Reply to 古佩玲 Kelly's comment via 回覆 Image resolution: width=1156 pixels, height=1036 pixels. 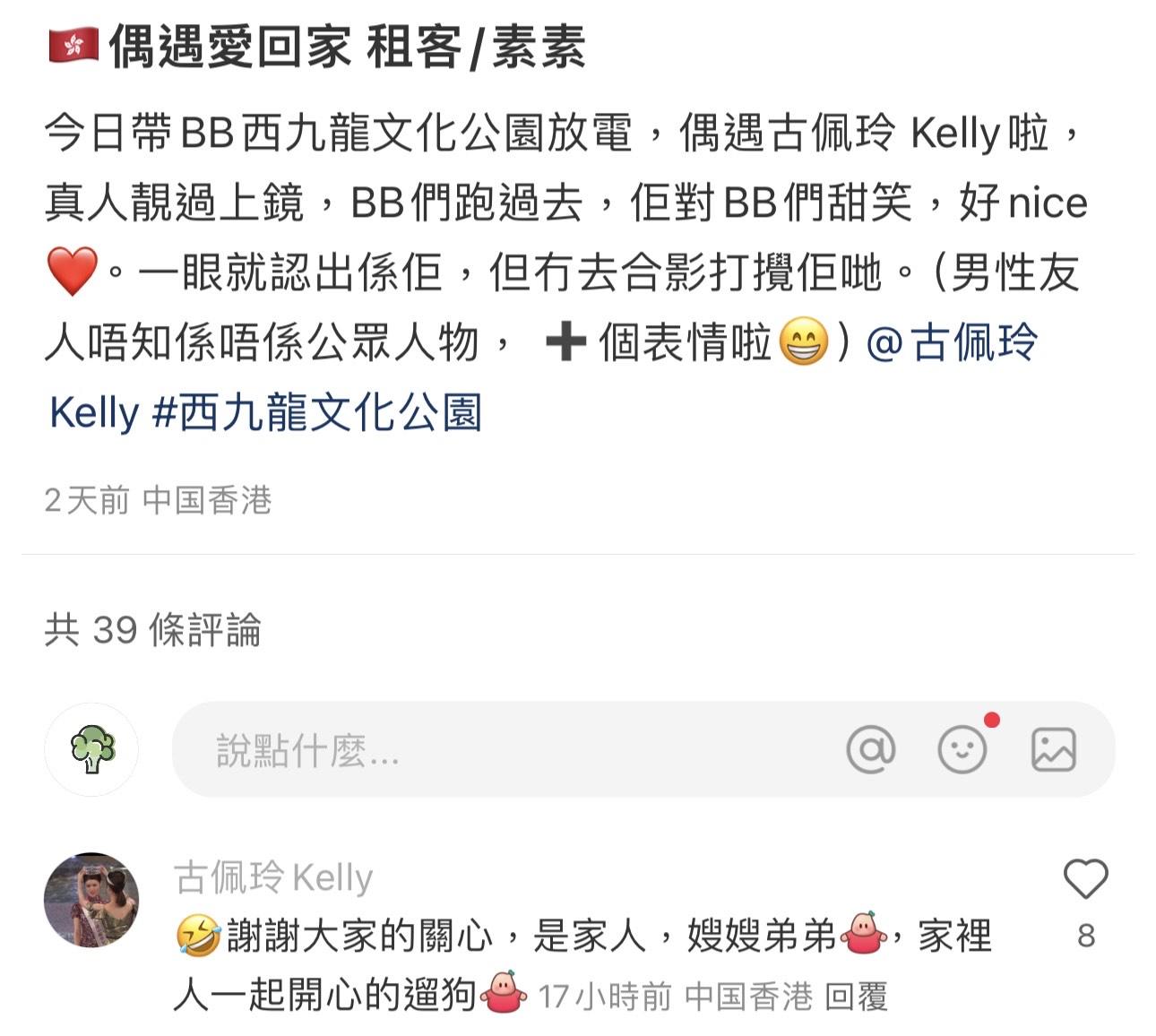click(856, 997)
